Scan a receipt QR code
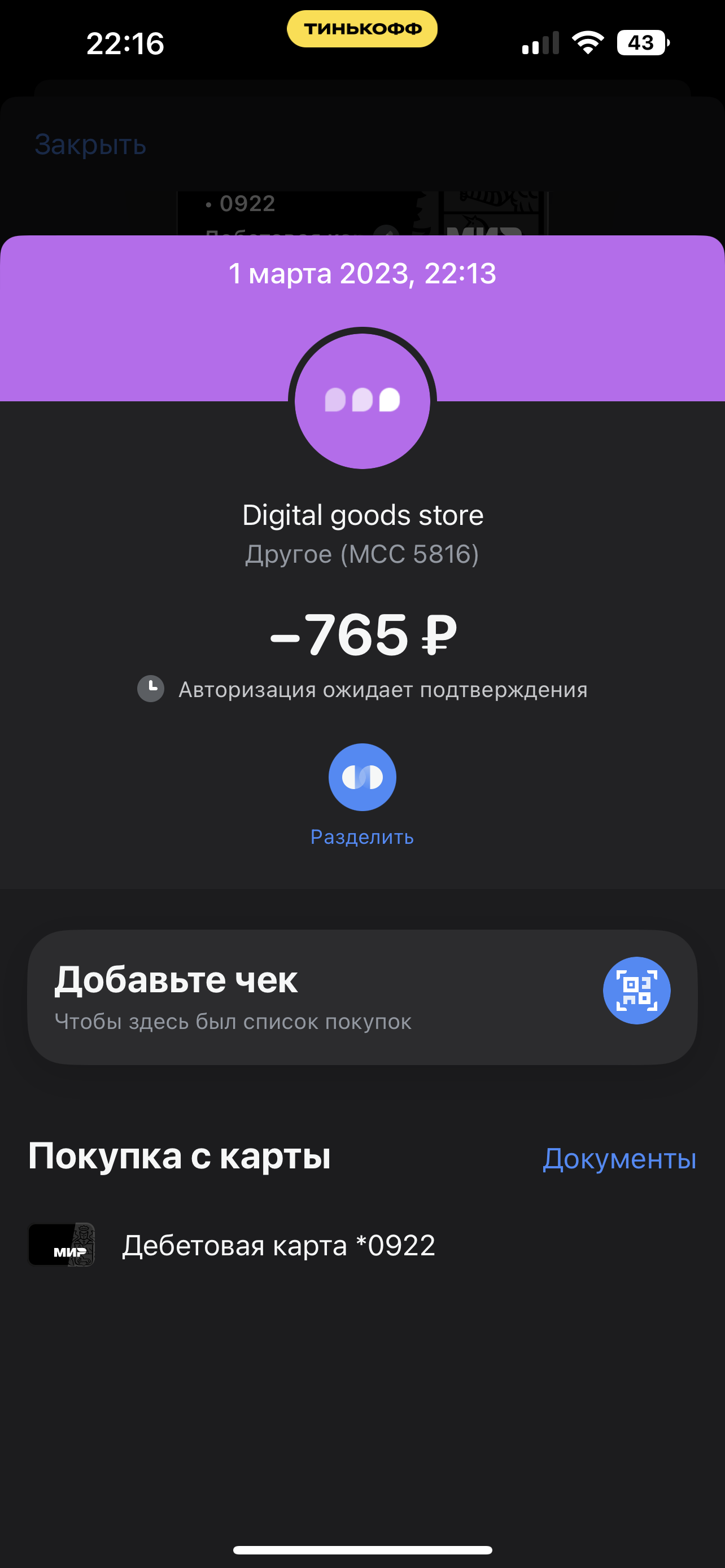 [637, 991]
